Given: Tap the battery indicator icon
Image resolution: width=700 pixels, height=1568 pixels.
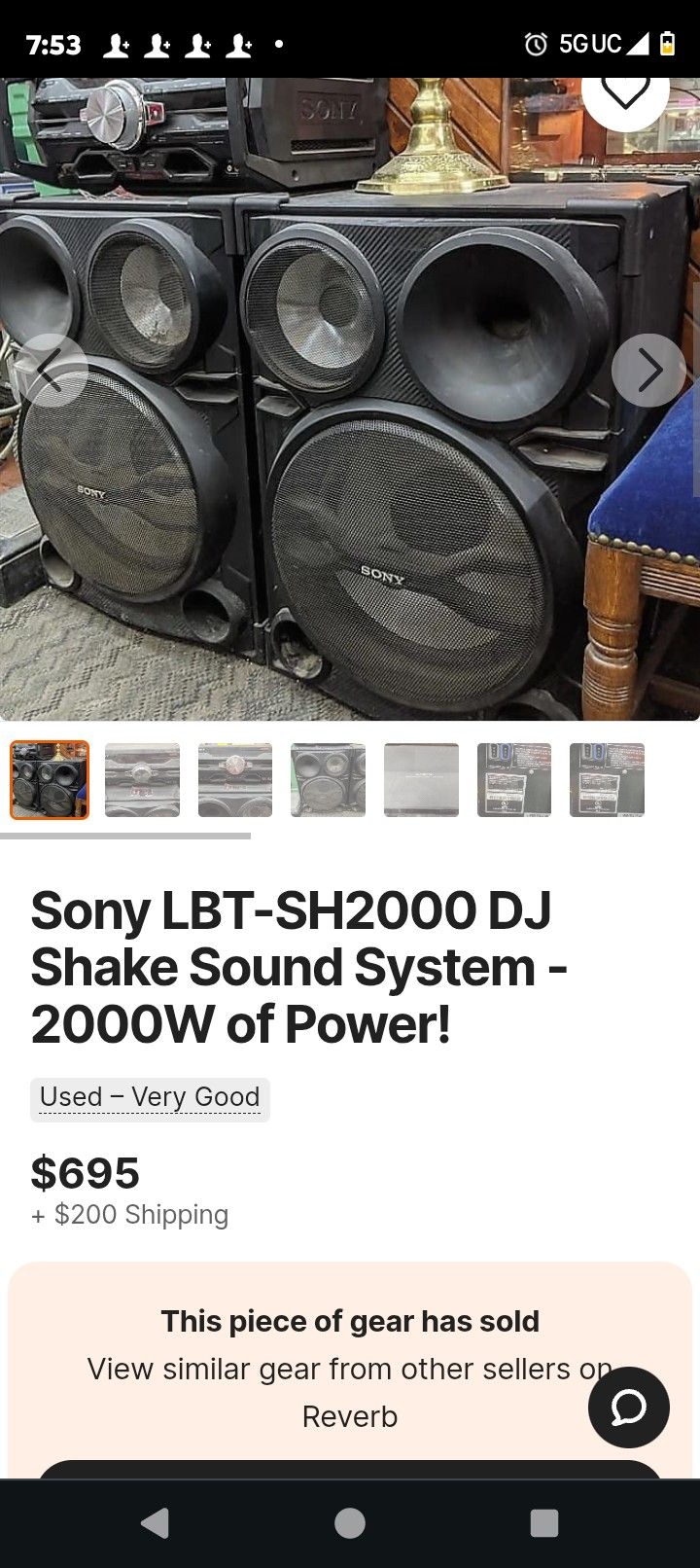Looking at the screenshot, I should [x=665, y=44].
